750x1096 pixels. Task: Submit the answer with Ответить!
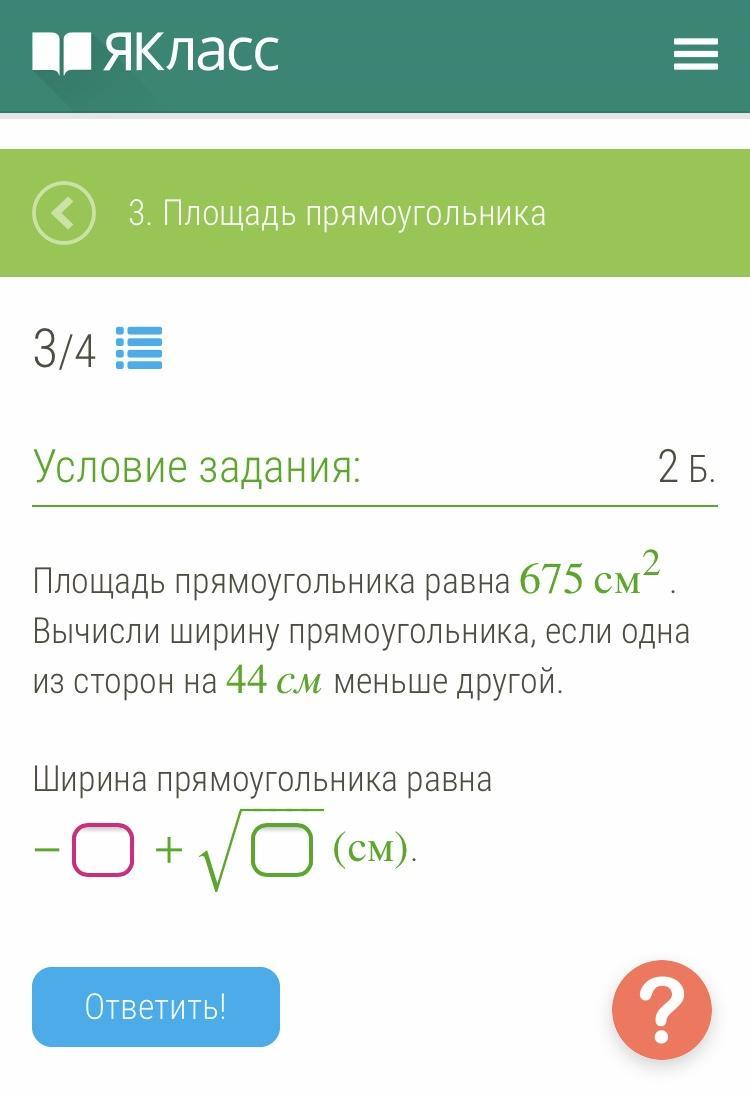click(x=156, y=1006)
